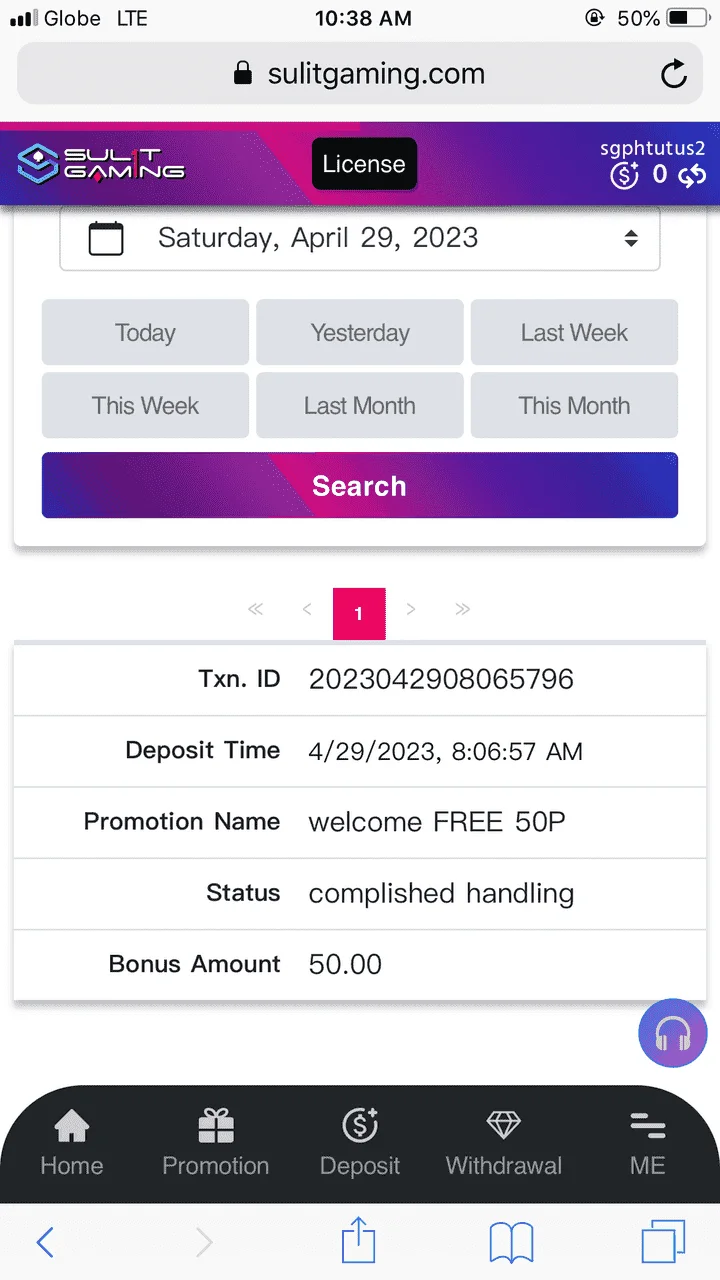The height and width of the screenshot is (1280, 720).
Task: Refresh the balance next to the coin icon
Action: tap(692, 176)
